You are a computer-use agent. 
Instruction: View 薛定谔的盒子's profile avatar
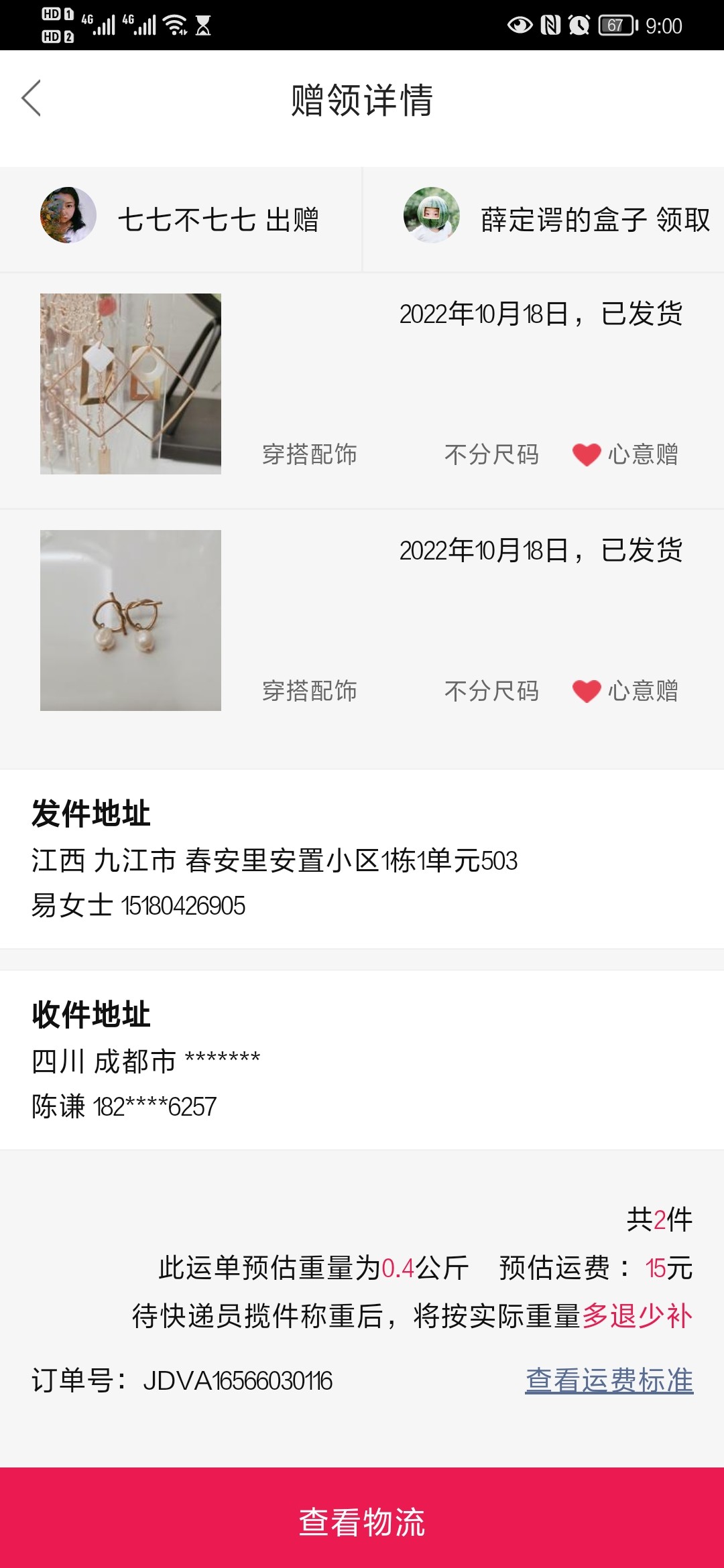tap(432, 216)
